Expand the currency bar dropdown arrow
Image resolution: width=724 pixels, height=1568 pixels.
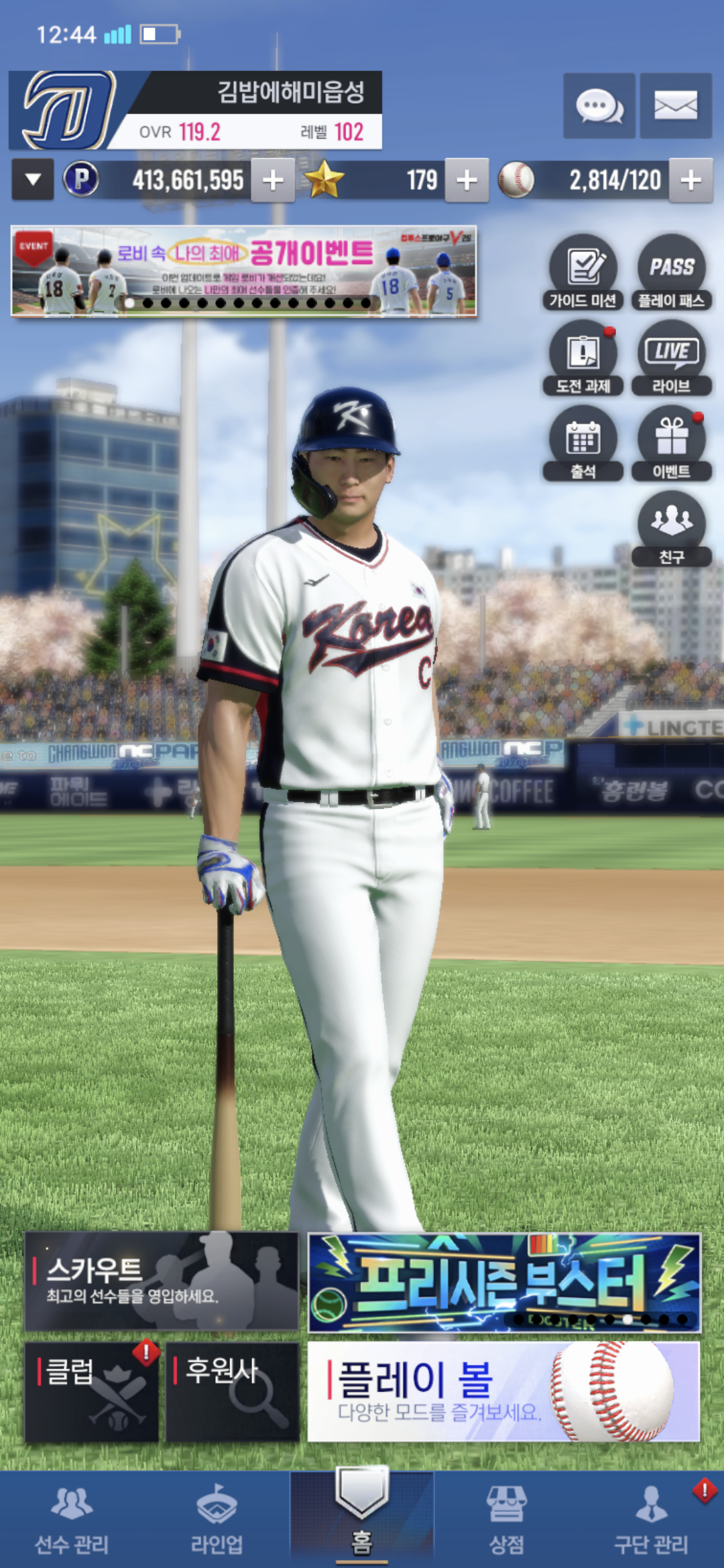(x=33, y=180)
